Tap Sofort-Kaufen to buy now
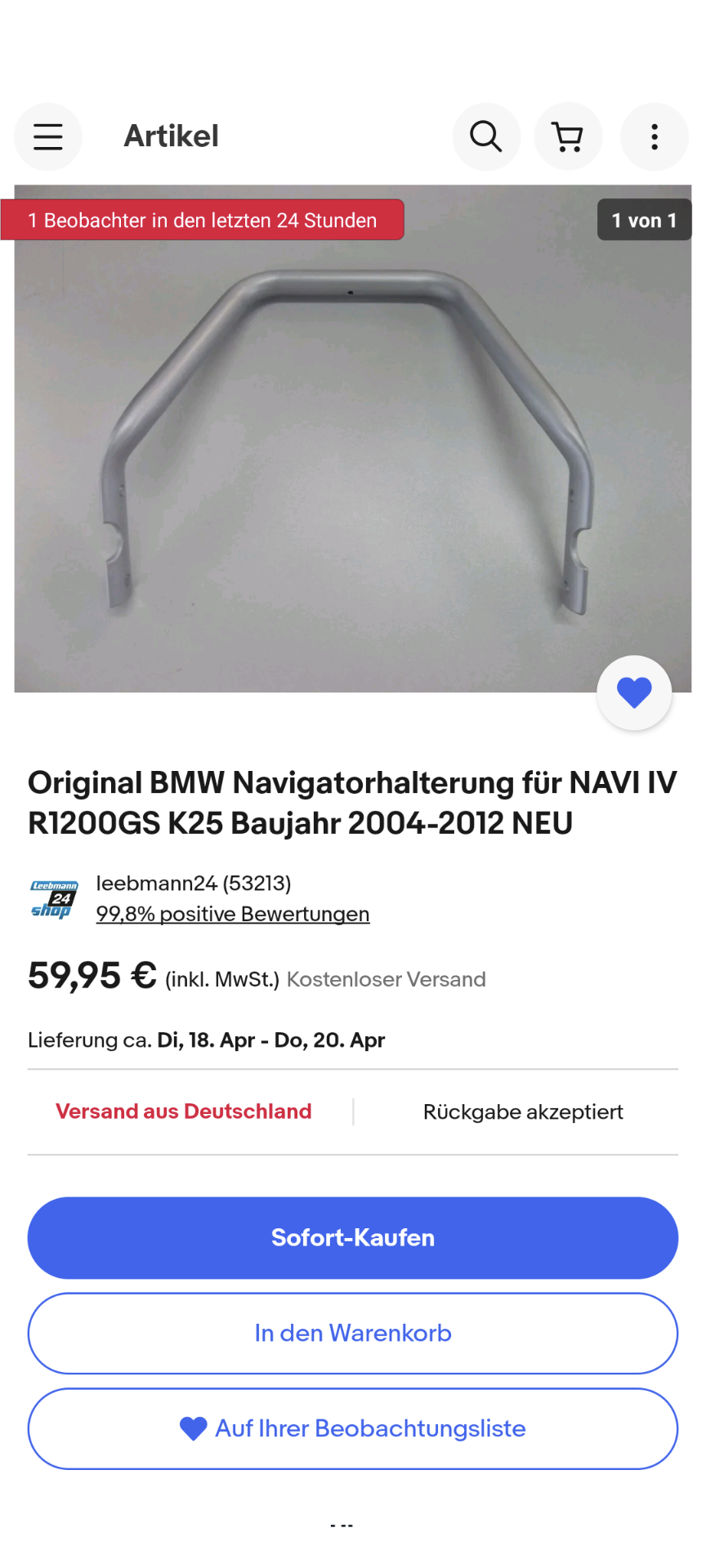The height and width of the screenshot is (1568, 706). click(x=353, y=1238)
